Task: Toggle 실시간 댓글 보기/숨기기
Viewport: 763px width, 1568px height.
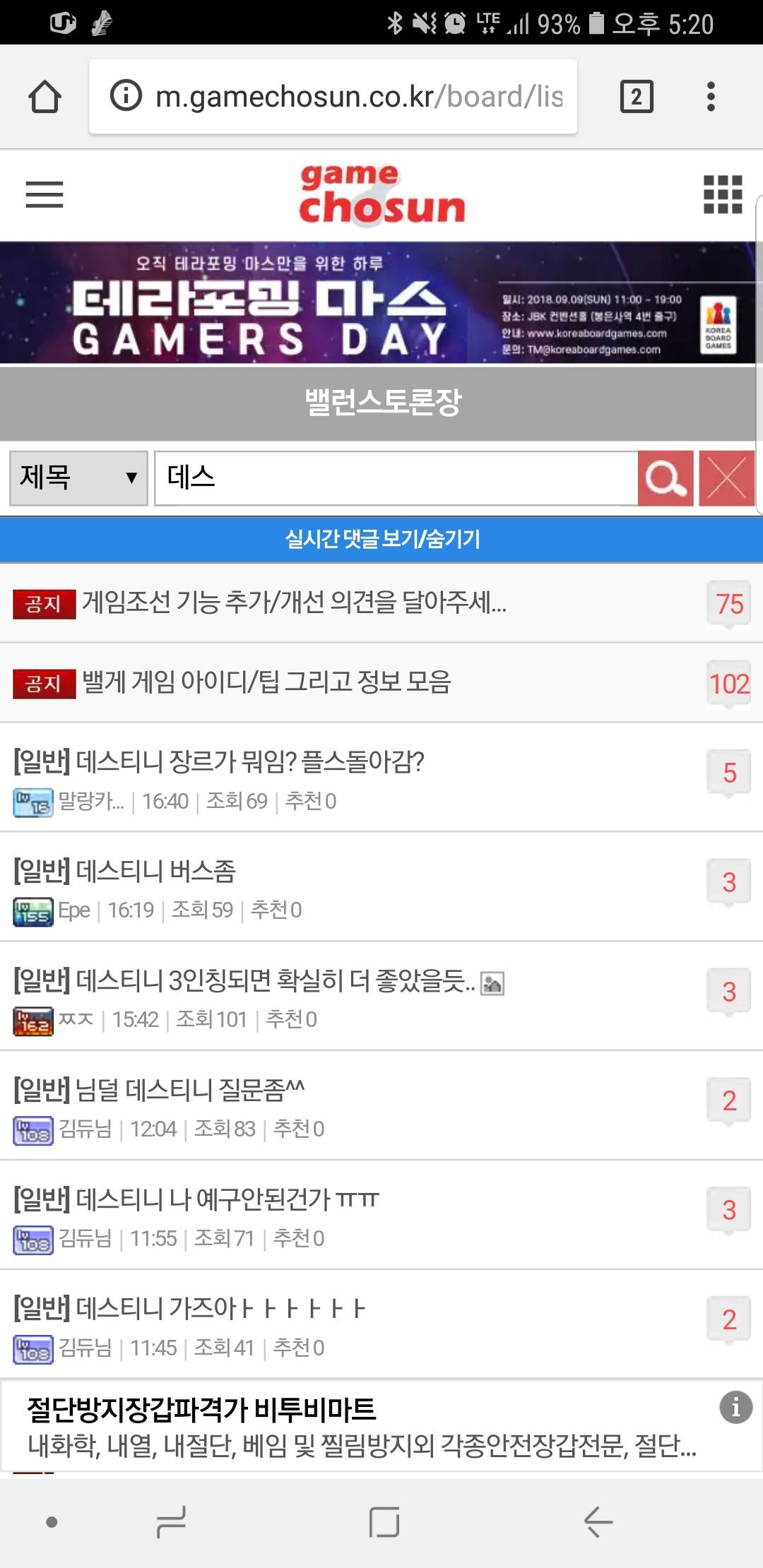Action: pos(381,540)
